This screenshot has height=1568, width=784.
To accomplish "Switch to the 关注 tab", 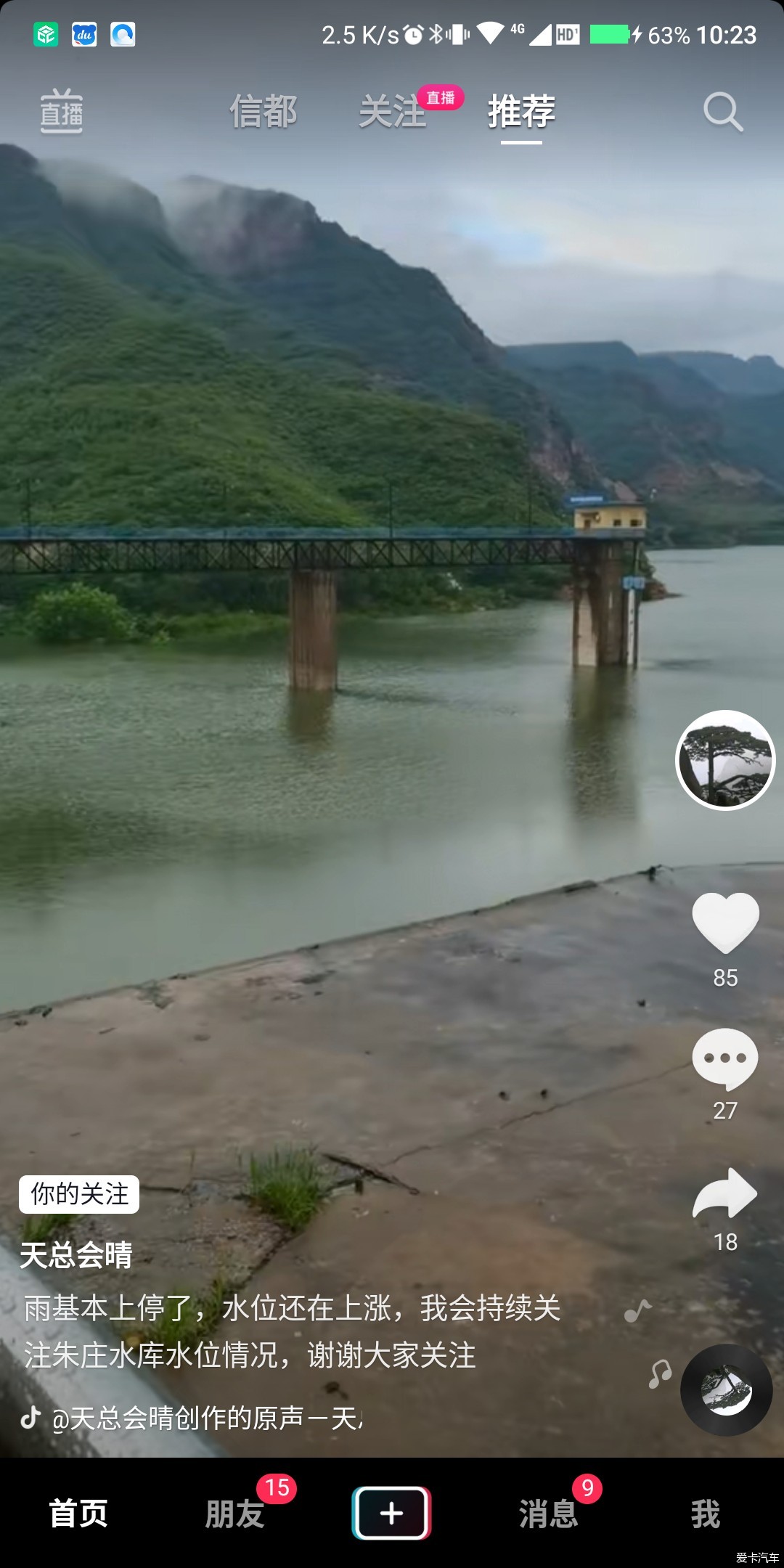I will 392,112.
